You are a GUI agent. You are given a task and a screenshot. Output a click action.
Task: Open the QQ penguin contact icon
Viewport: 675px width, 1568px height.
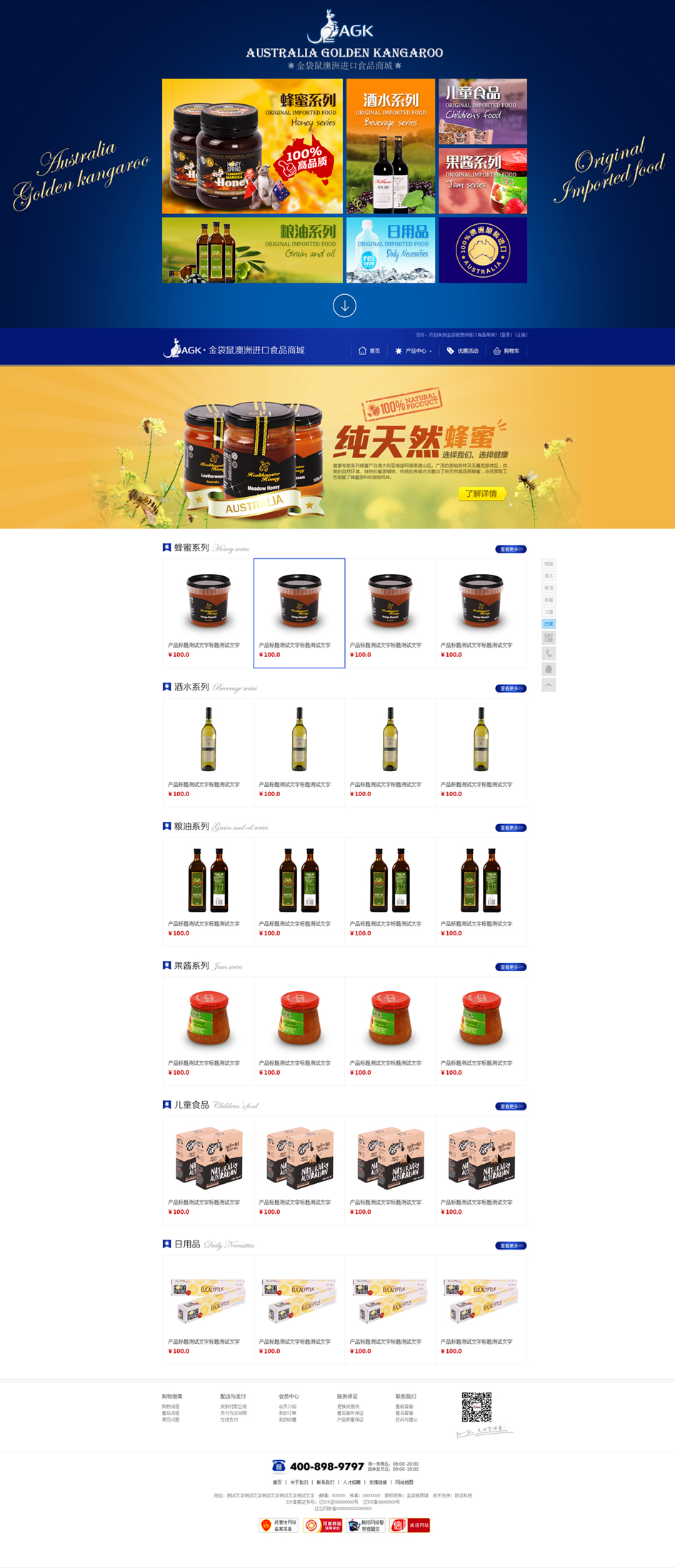549,669
